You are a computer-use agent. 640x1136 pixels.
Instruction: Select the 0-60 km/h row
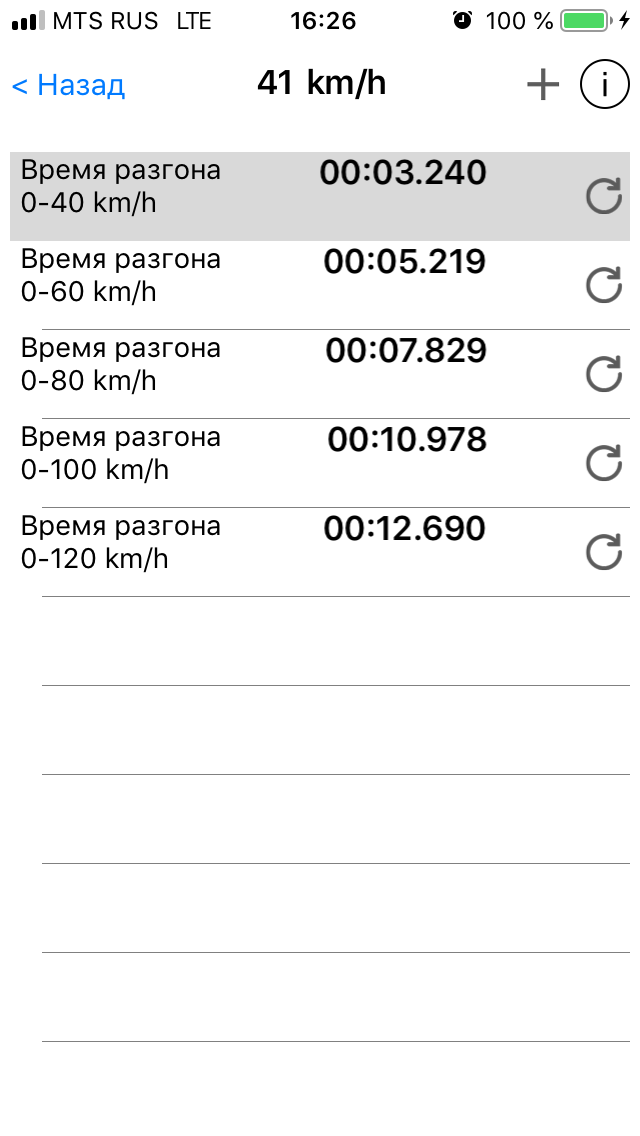[x=320, y=285]
